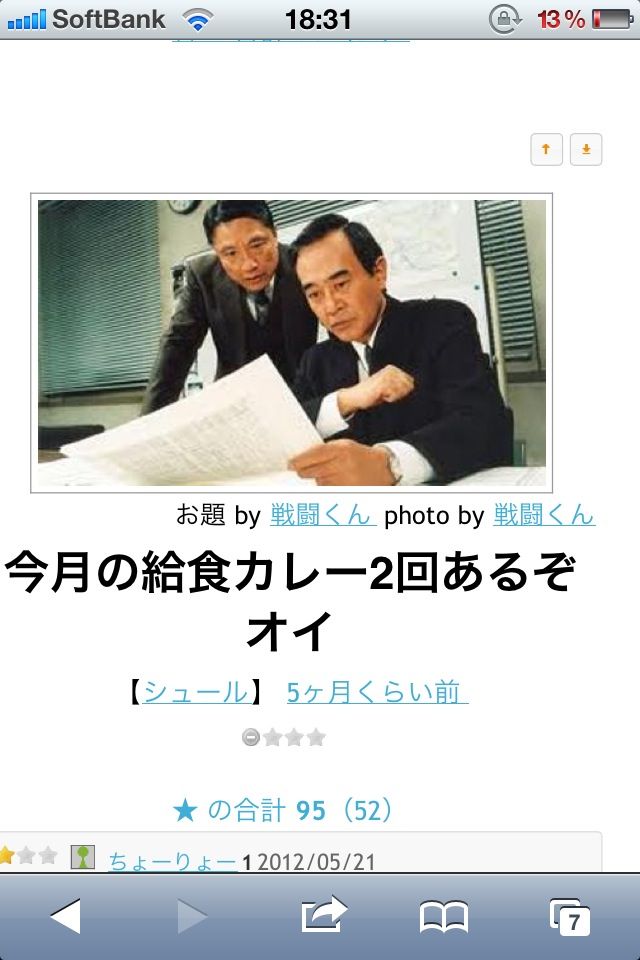This screenshot has height=960, width=640.
Task: Open the Safari share menu
Action: [x=323, y=915]
